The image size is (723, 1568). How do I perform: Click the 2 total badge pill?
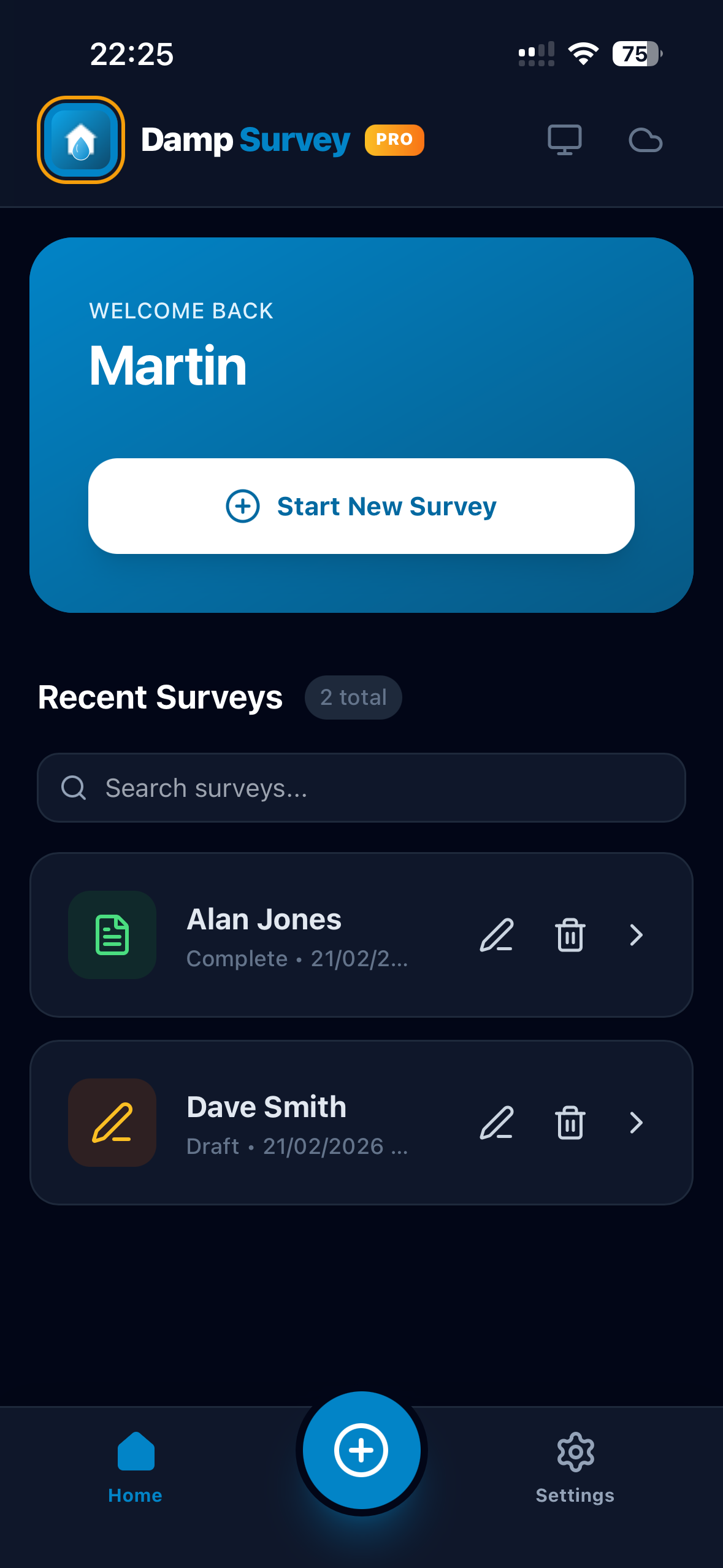[353, 697]
